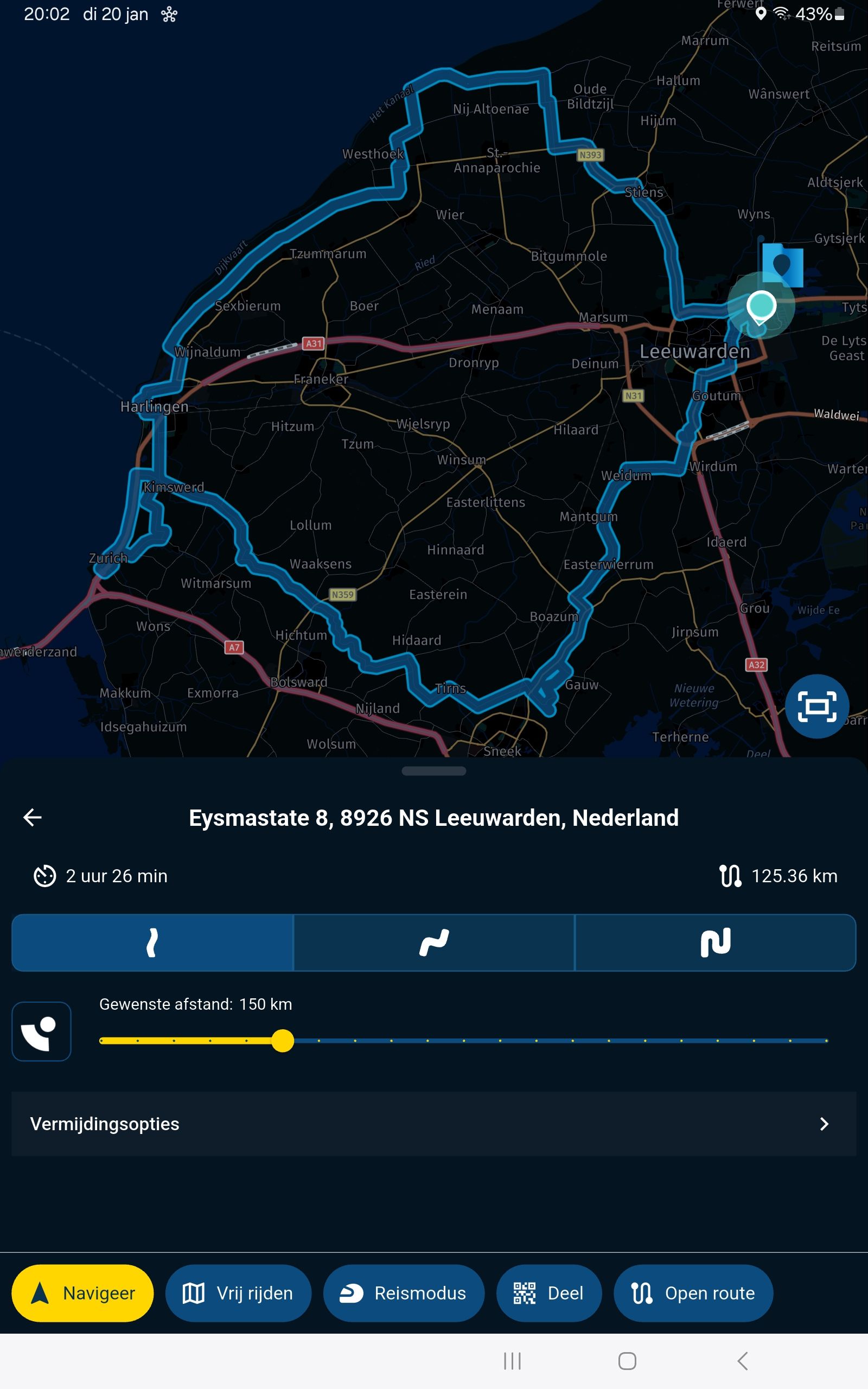Open the recent apps view
The width and height of the screenshot is (868, 1389).
512,1361
